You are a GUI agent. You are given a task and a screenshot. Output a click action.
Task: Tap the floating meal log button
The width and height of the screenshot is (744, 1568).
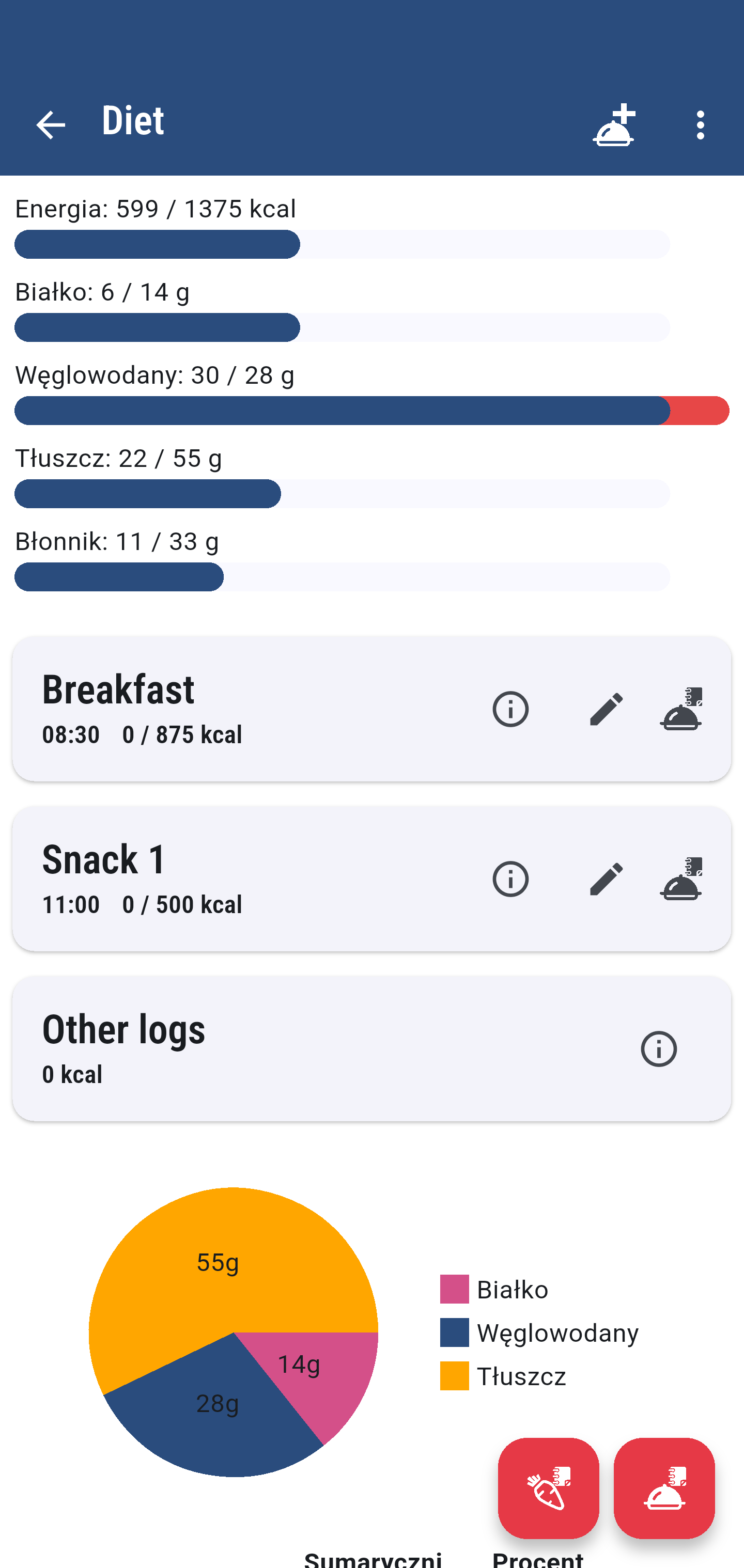pyautogui.click(x=663, y=1488)
